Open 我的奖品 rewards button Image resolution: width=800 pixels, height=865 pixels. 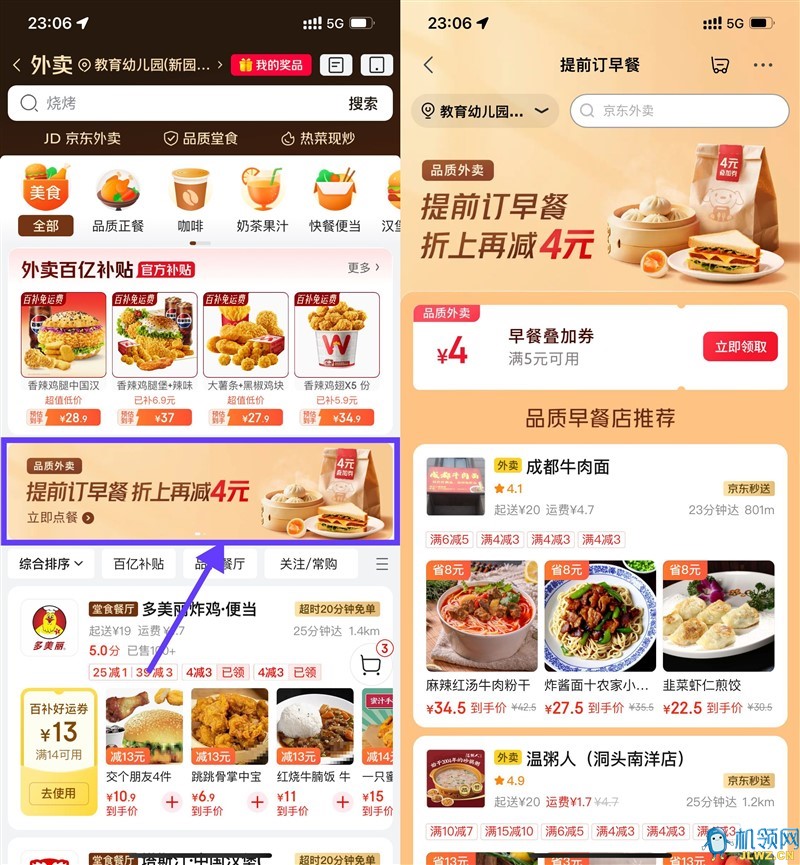pos(271,65)
